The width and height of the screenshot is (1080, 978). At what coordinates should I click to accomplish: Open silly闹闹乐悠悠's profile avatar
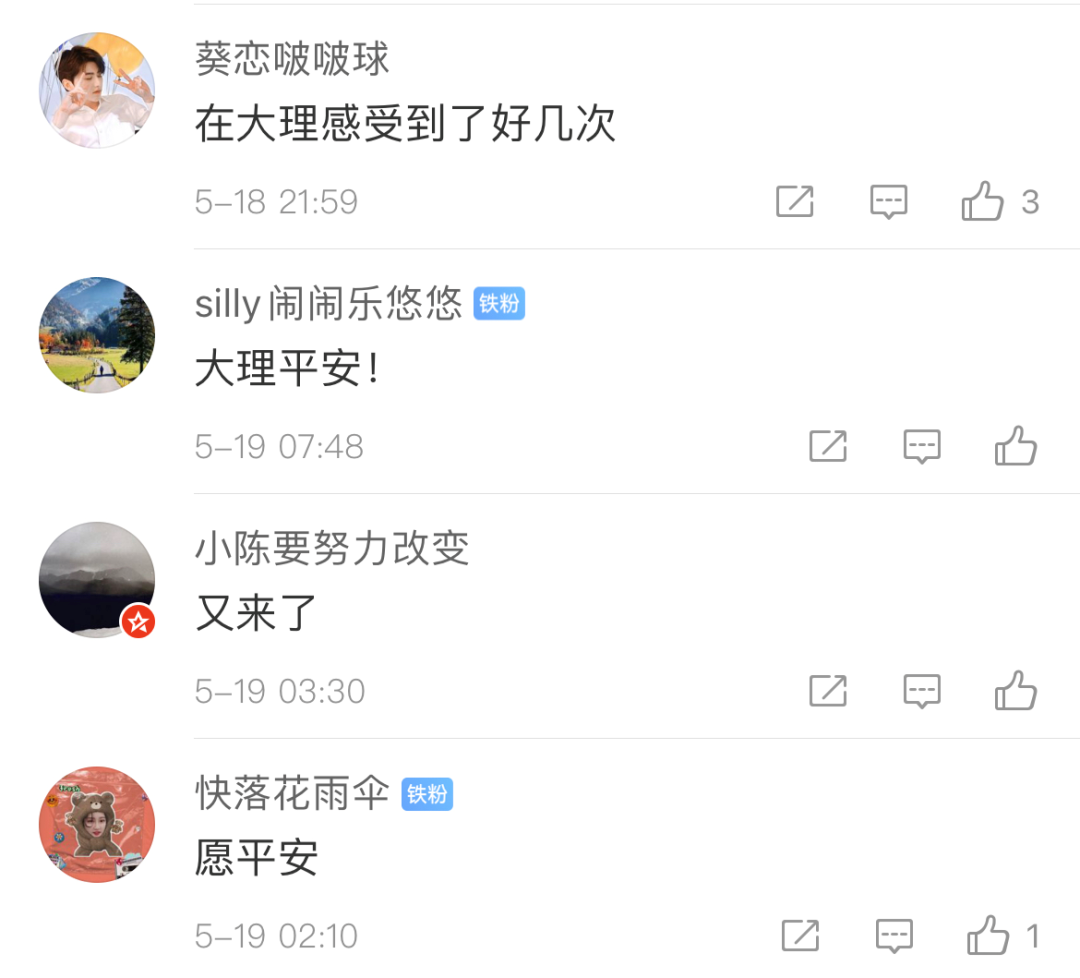click(x=97, y=335)
